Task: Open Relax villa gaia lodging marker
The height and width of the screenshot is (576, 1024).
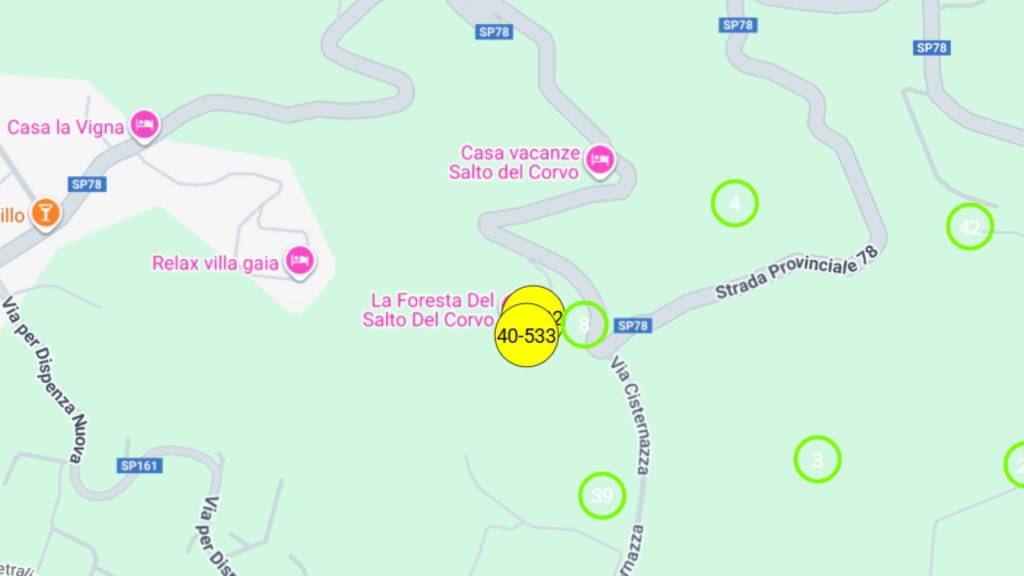Action: (x=299, y=262)
